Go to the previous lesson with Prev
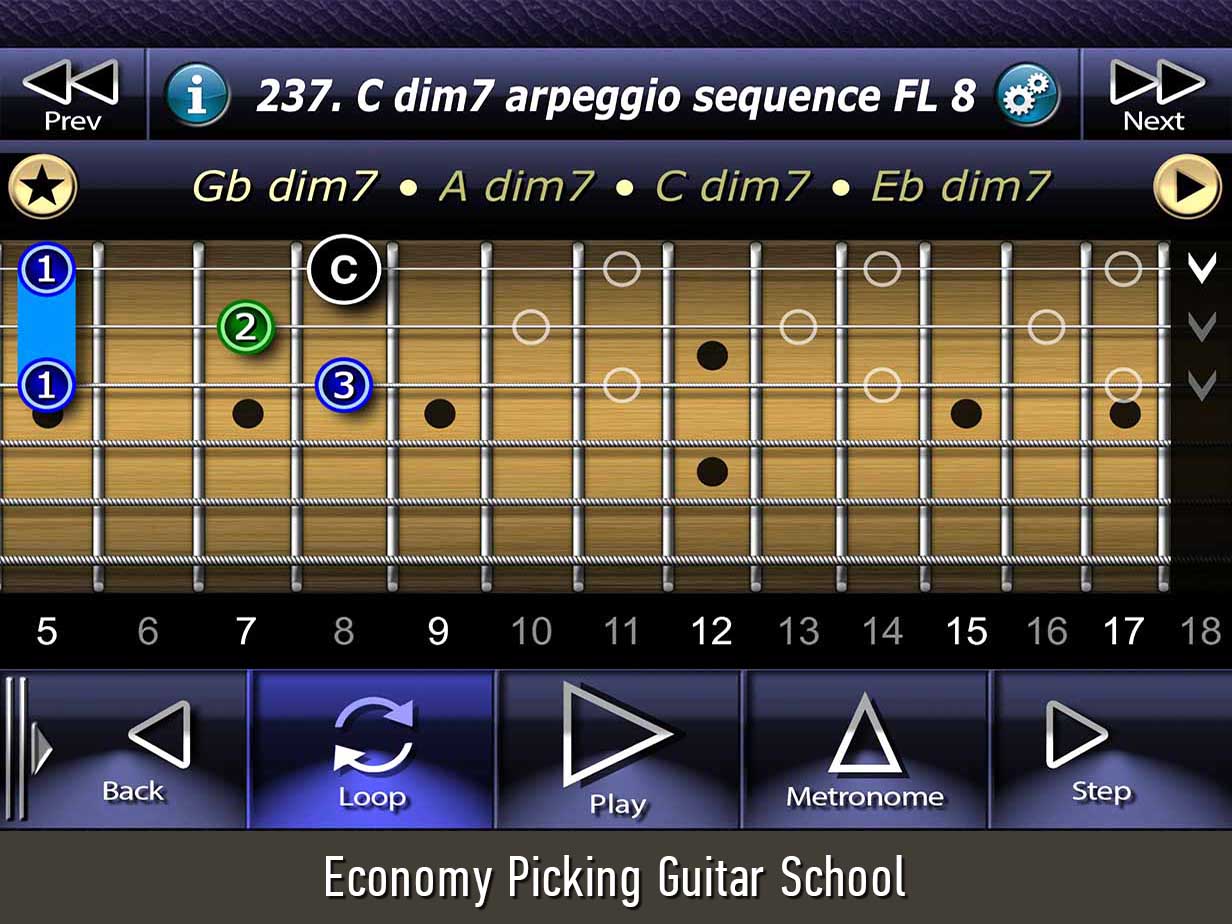The height and width of the screenshot is (924, 1232). point(71,96)
